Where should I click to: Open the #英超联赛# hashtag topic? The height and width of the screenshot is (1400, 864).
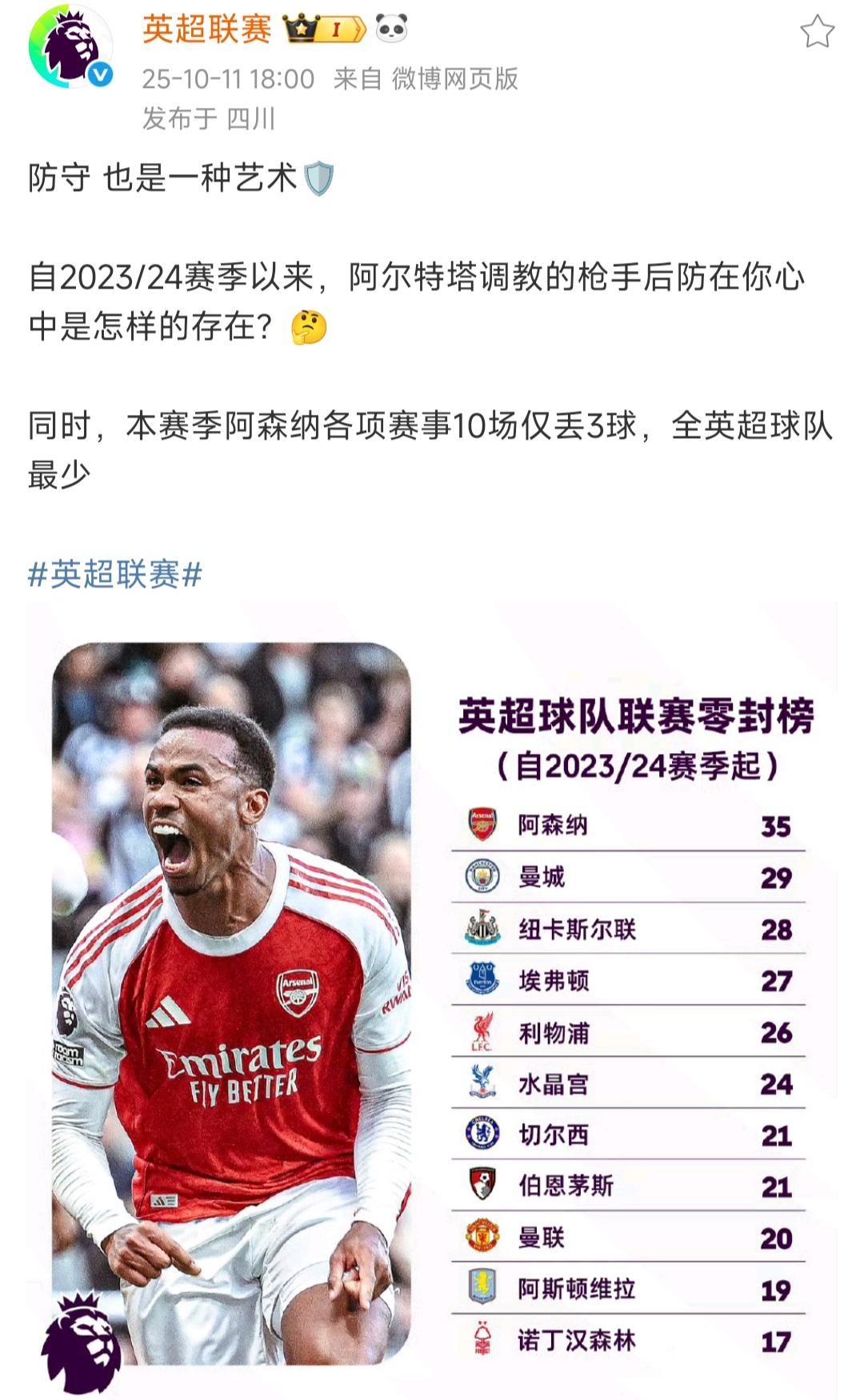coord(114,574)
